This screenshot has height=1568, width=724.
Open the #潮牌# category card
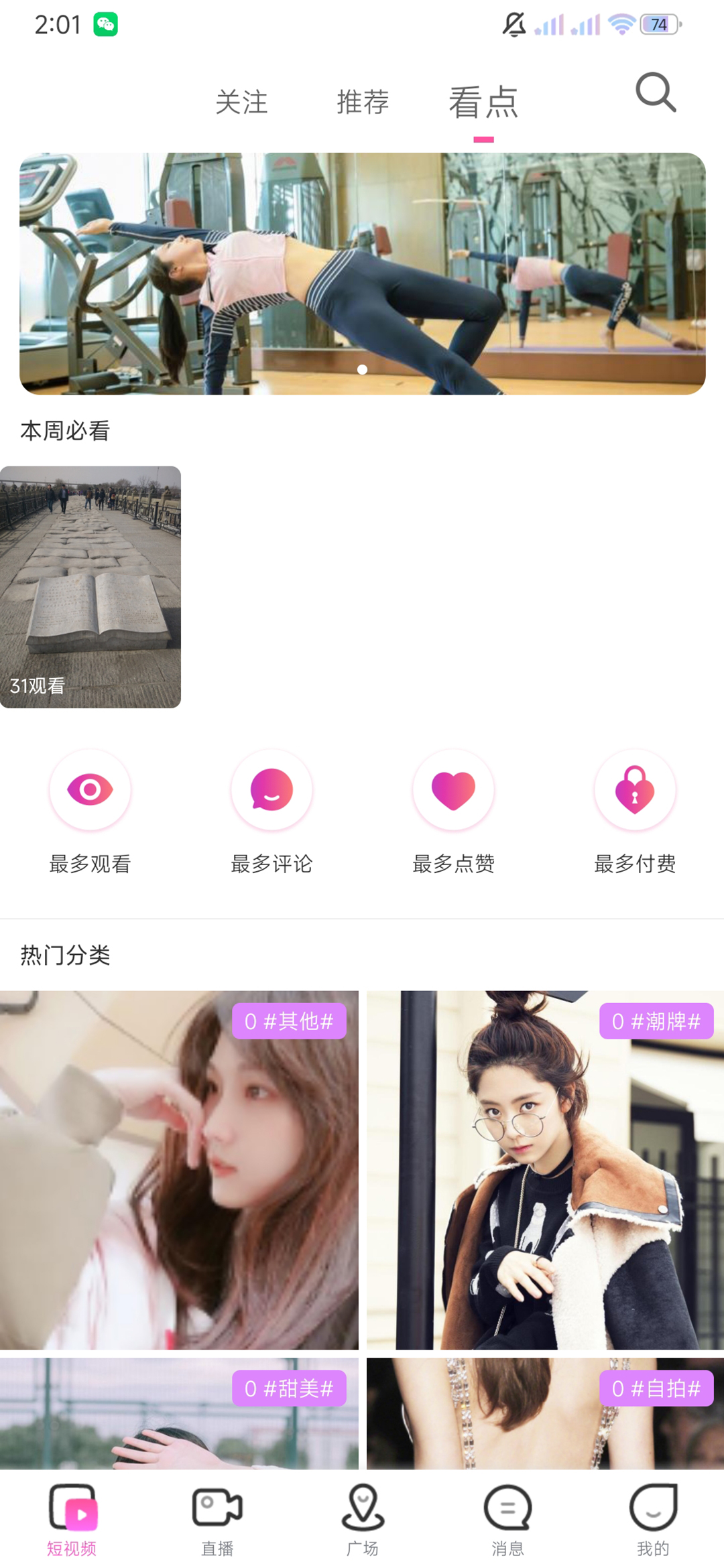[x=545, y=1169]
